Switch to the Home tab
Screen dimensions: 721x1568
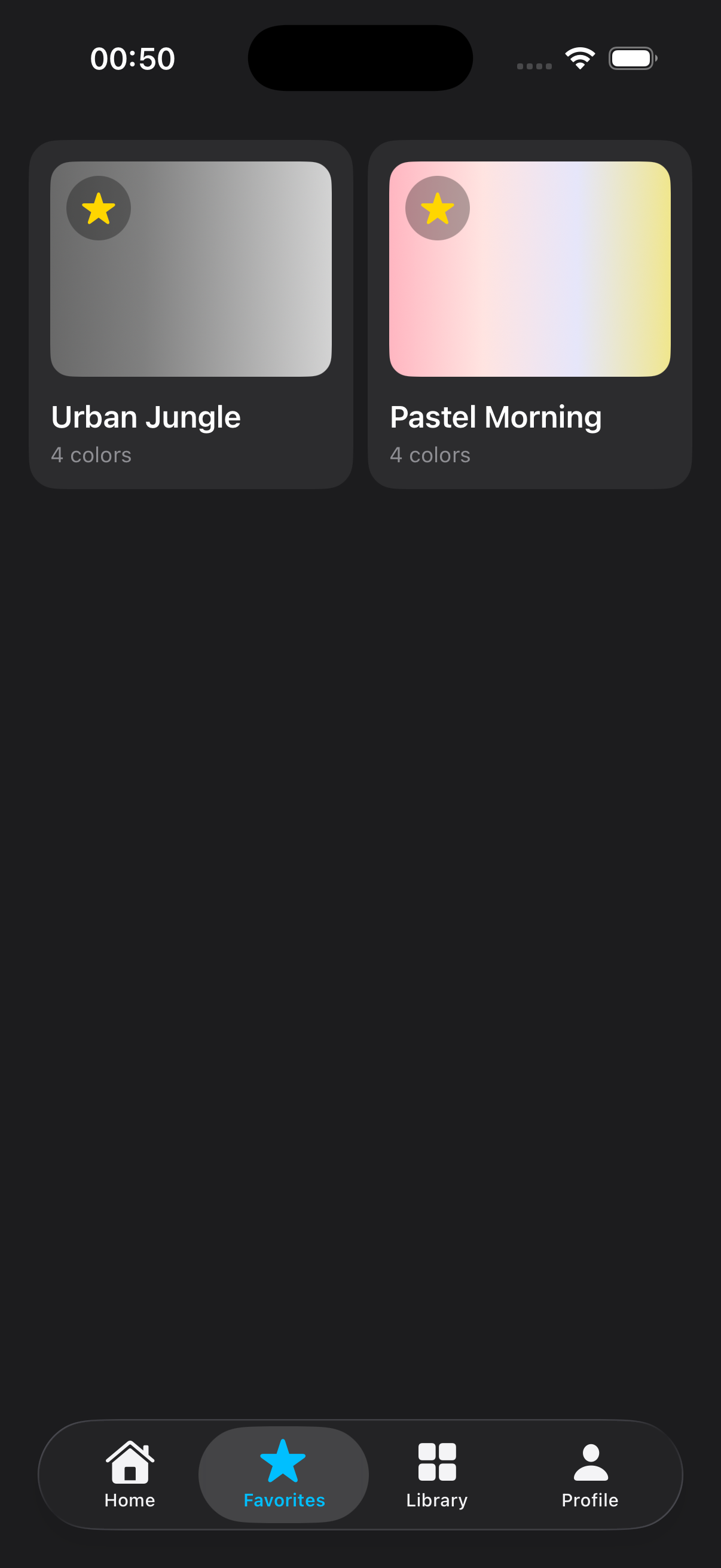[129, 1479]
